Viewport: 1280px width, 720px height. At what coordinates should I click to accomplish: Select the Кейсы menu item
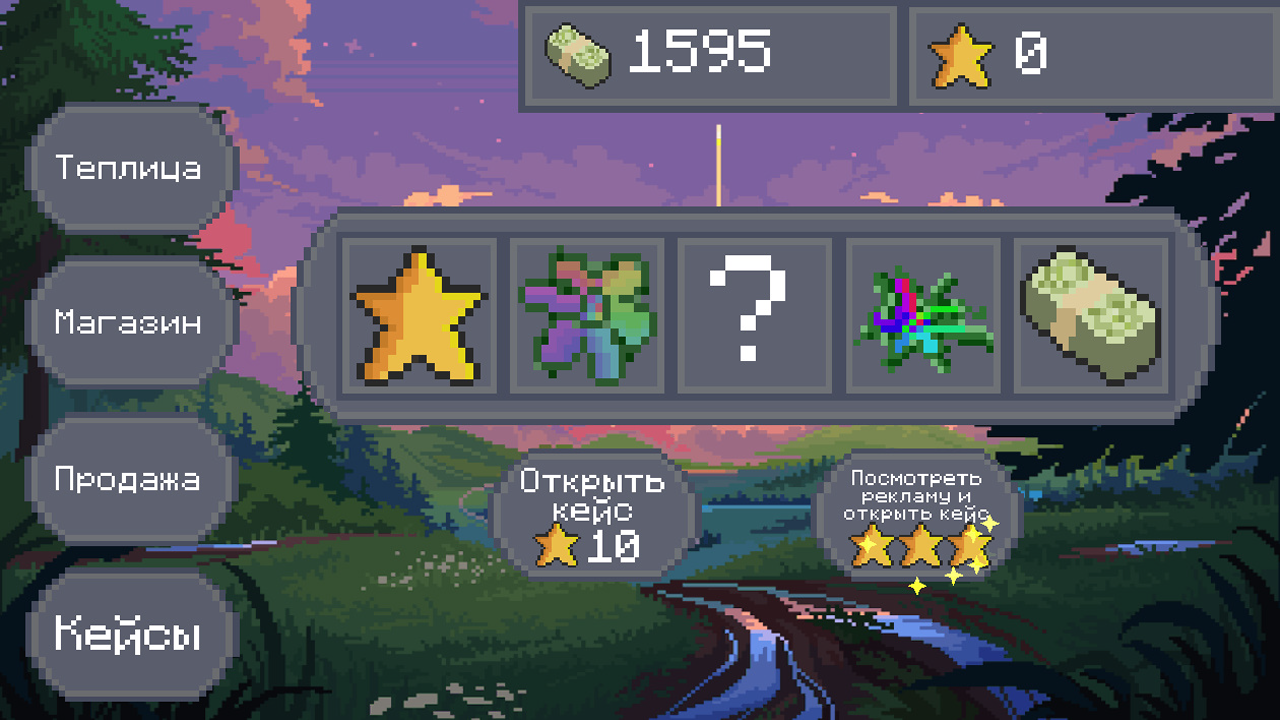click(x=128, y=635)
